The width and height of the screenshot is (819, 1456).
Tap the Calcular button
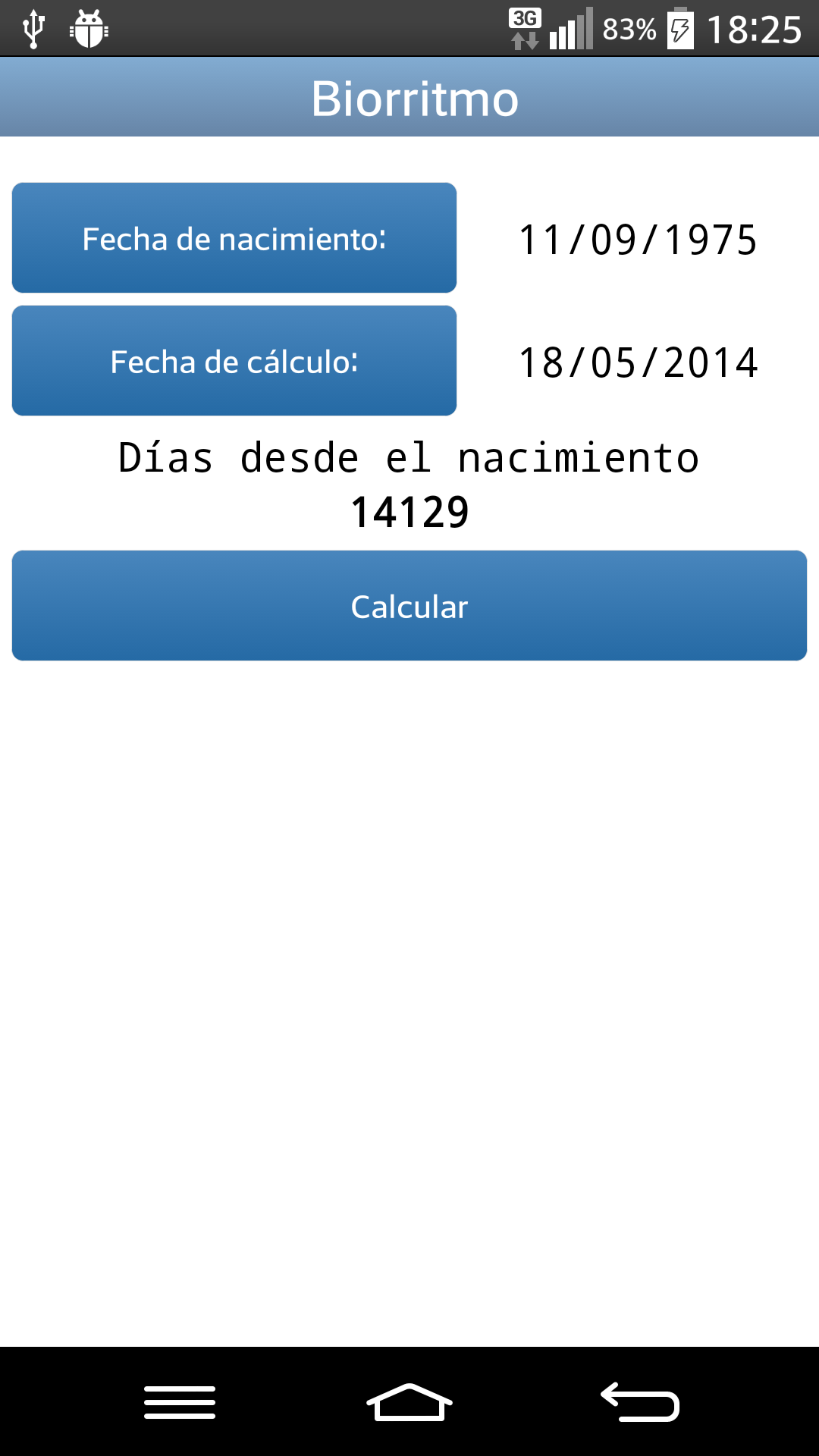pos(409,606)
